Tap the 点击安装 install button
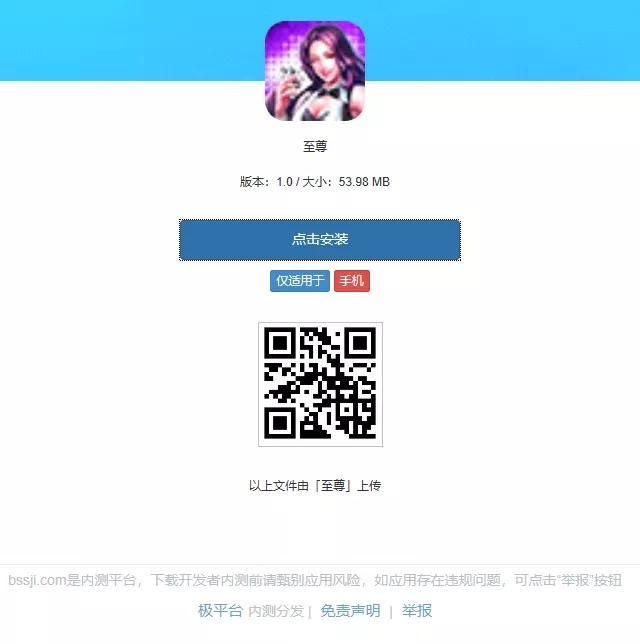 [x=320, y=240]
